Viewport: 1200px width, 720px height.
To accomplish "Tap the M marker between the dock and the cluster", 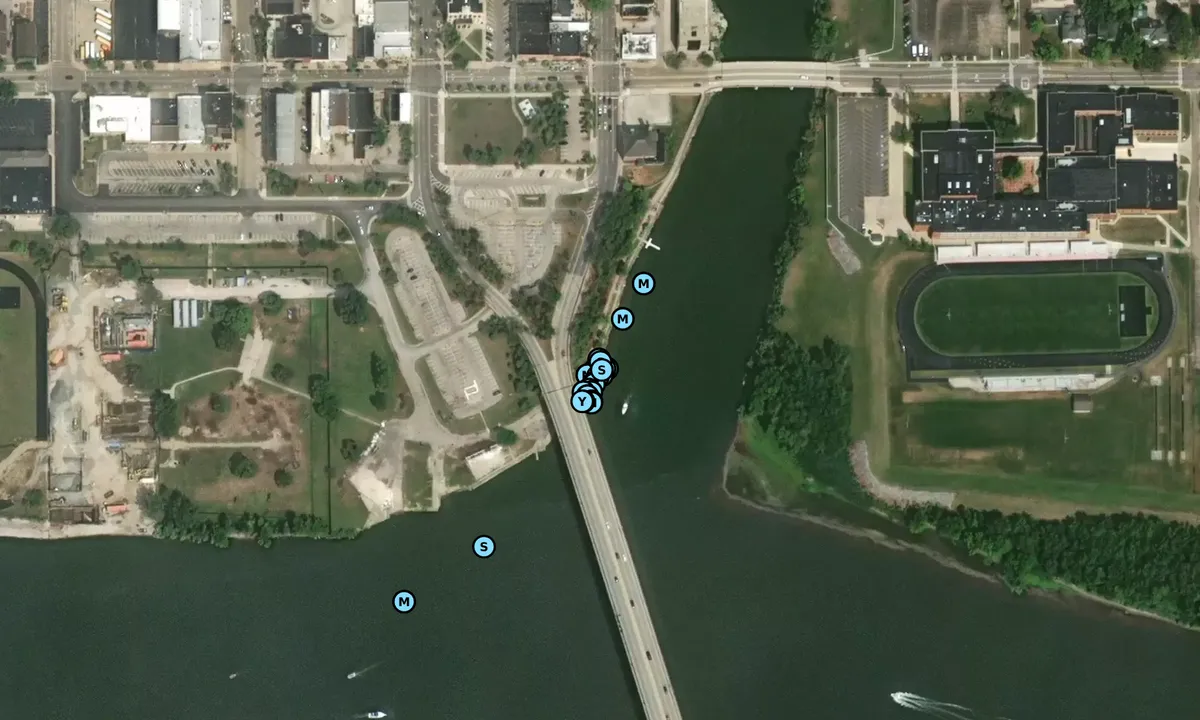I will 622,319.
